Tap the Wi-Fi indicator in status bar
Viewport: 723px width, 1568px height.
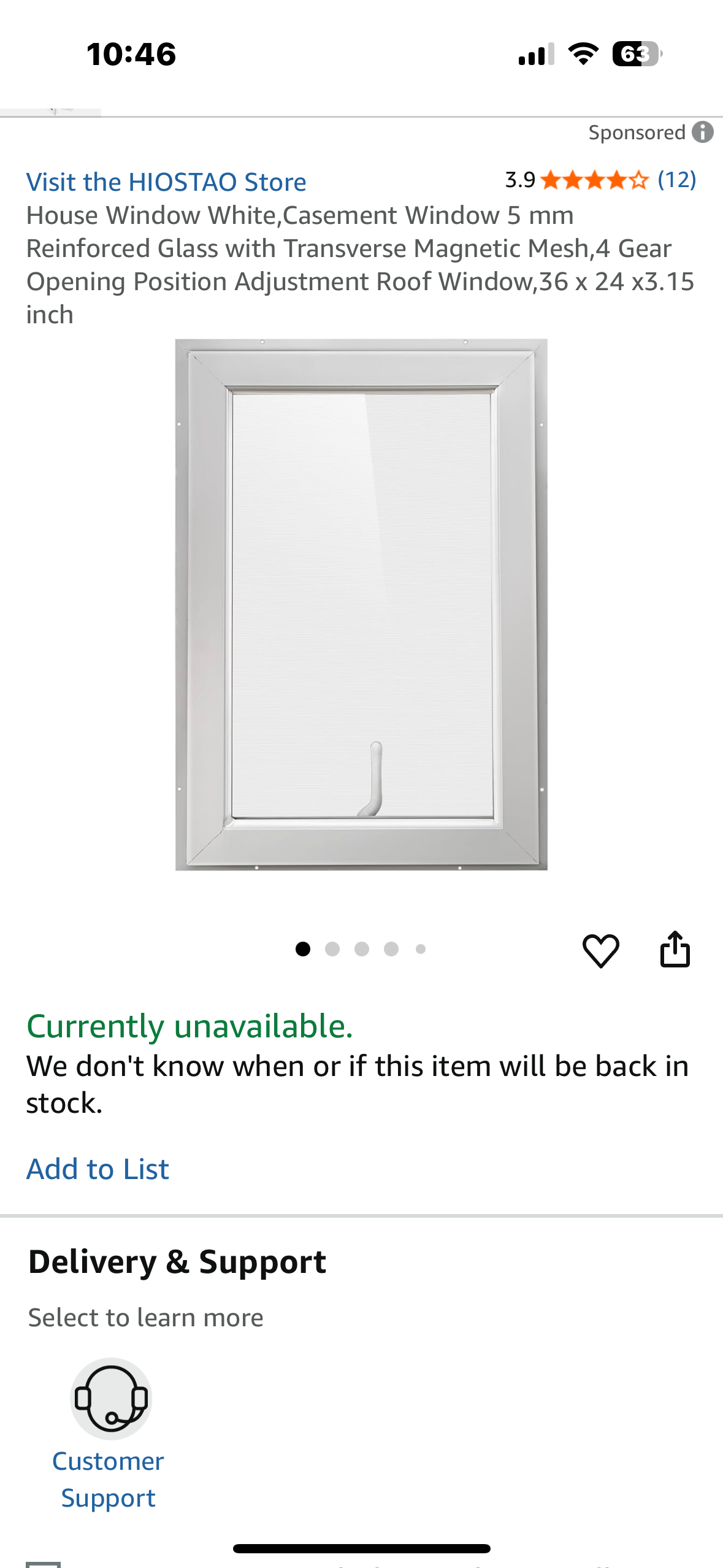click(583, 55)
